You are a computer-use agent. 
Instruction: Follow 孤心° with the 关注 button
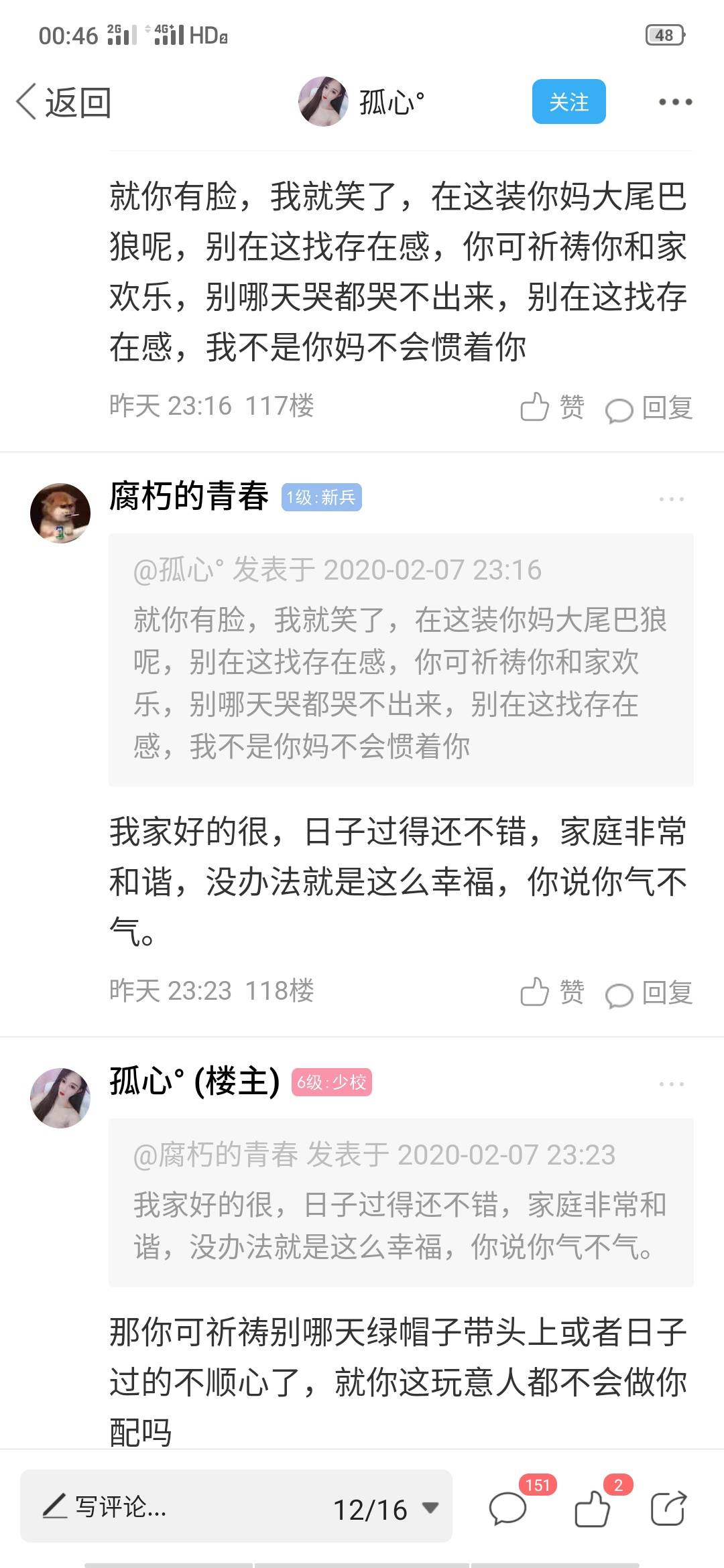pyautogui.click(x=568, y=102)
